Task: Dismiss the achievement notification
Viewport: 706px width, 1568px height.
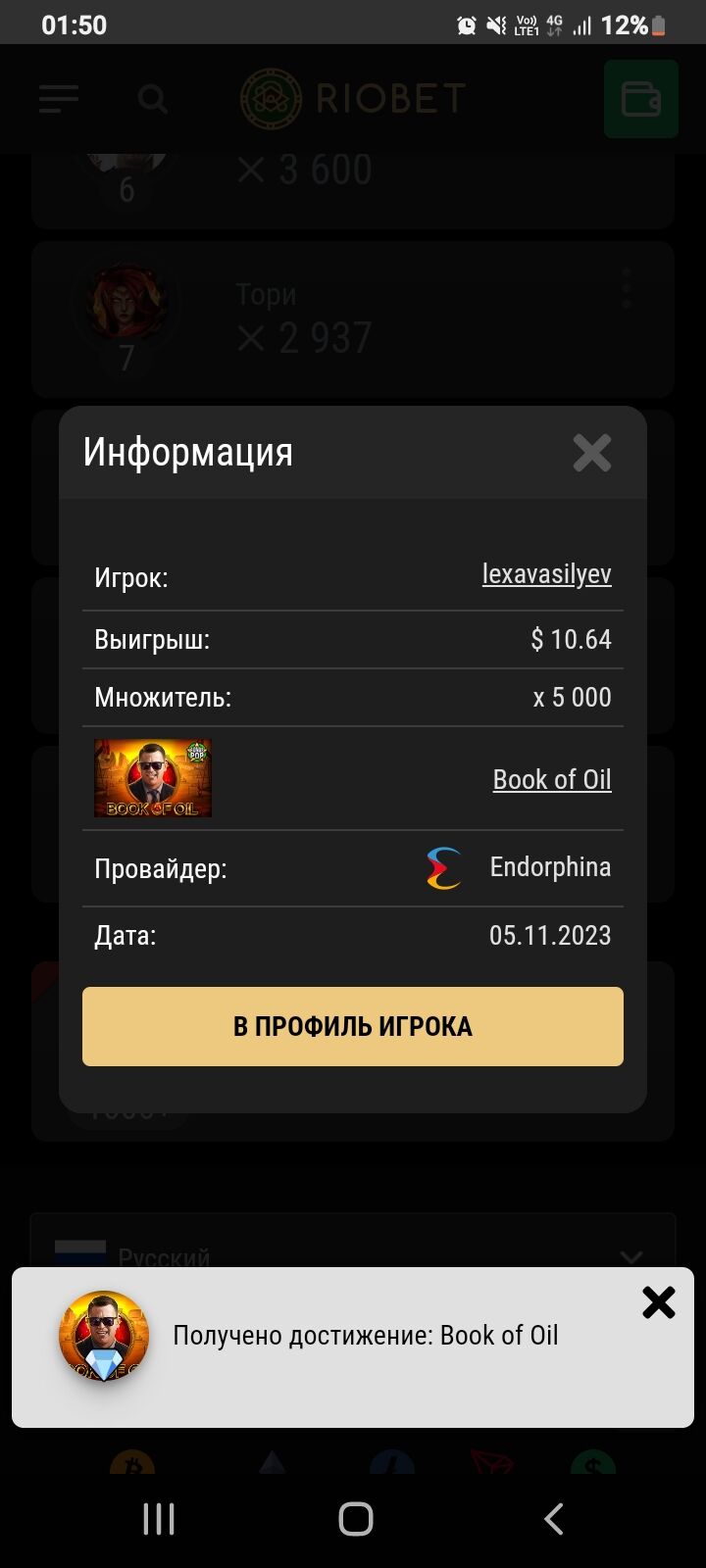Action: point(658,1302)
